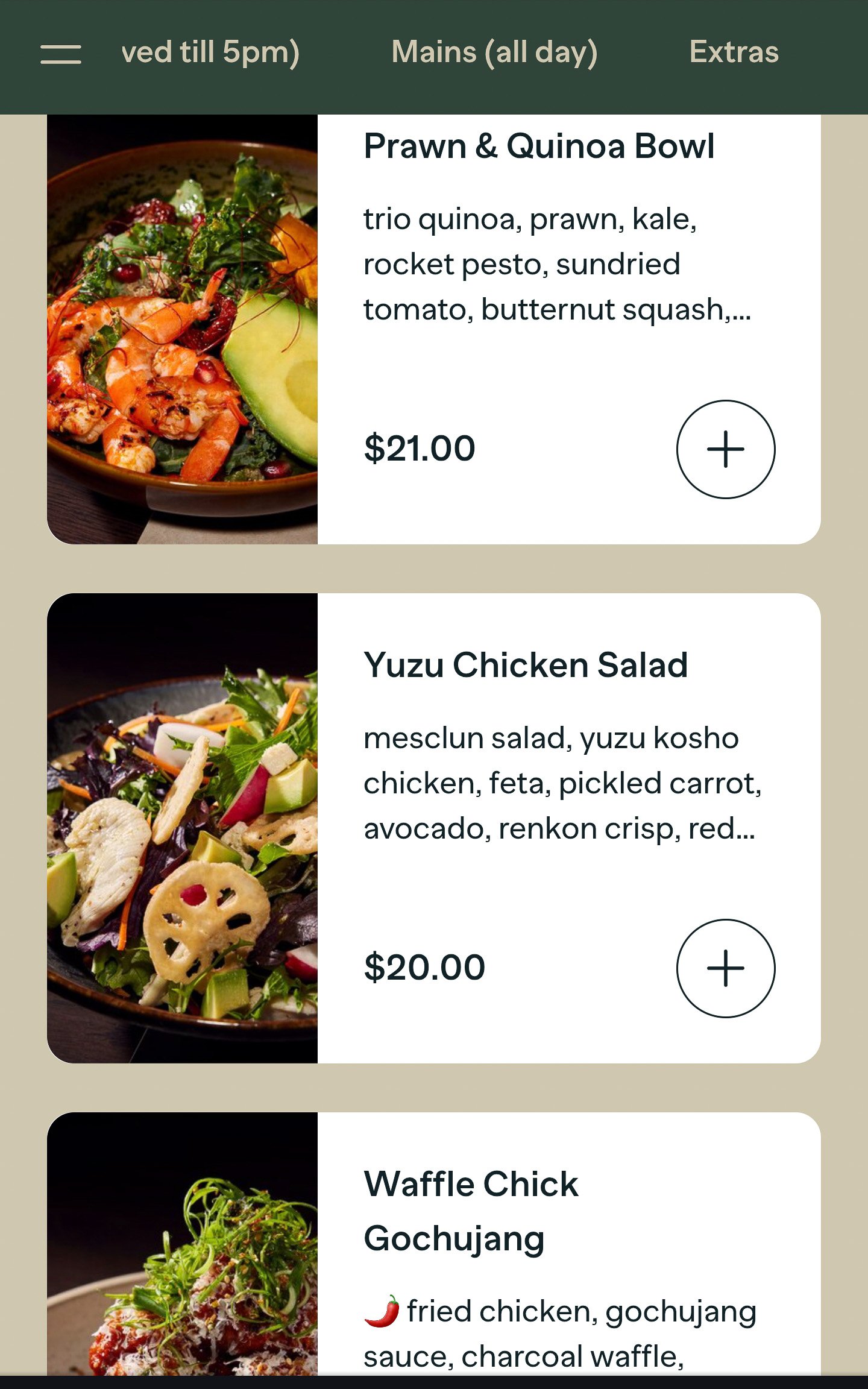Open the Prawn & Quinoa Bowl item

(539, 146)
